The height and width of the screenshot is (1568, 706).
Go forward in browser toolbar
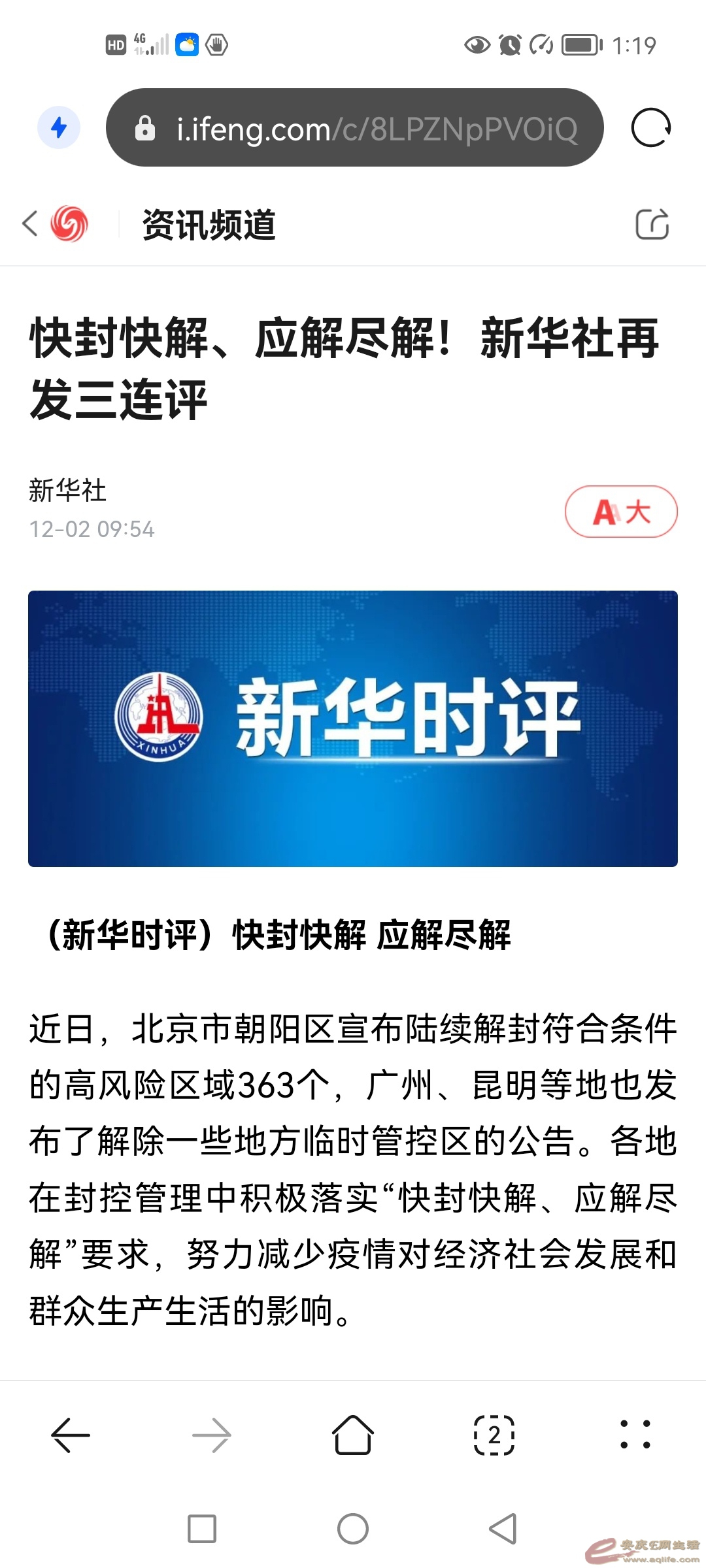tap(212, 1435)
